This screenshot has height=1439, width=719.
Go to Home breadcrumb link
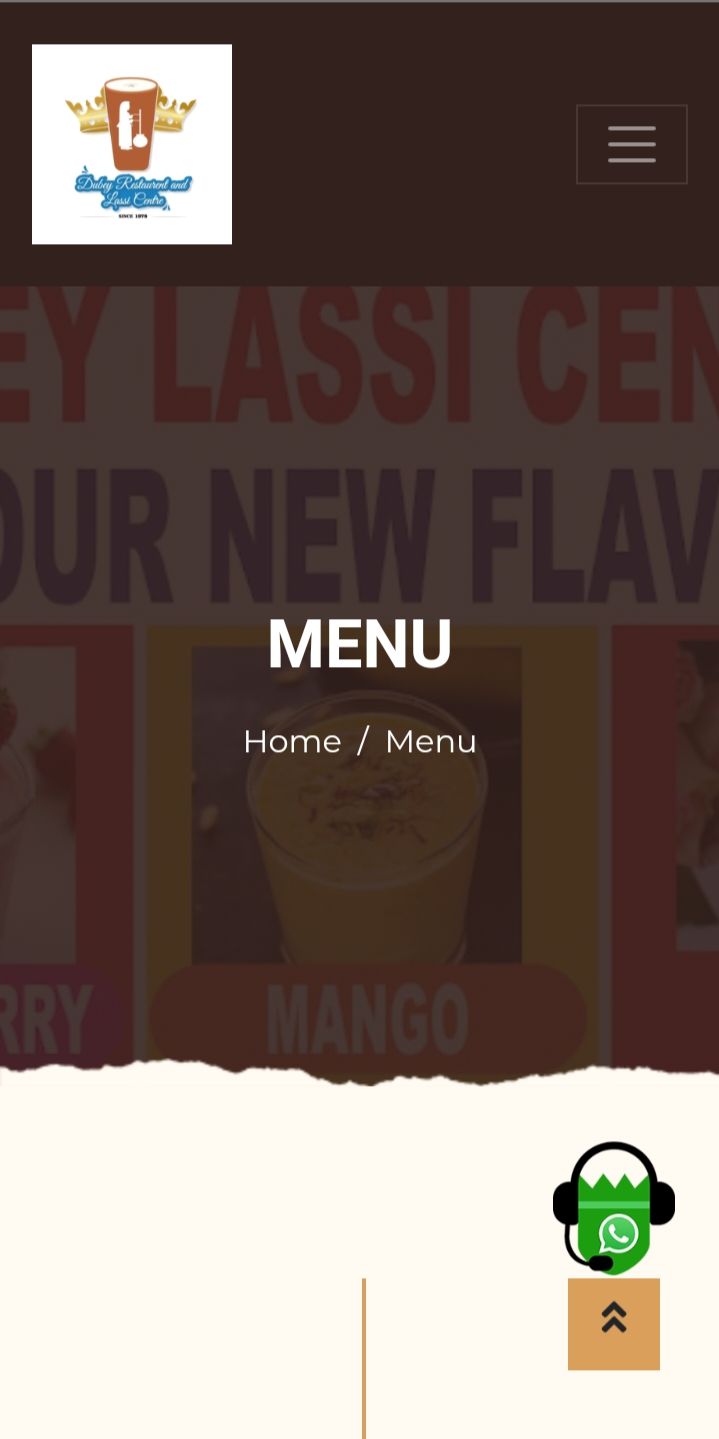pyautogui.click(x=292, y=741)
